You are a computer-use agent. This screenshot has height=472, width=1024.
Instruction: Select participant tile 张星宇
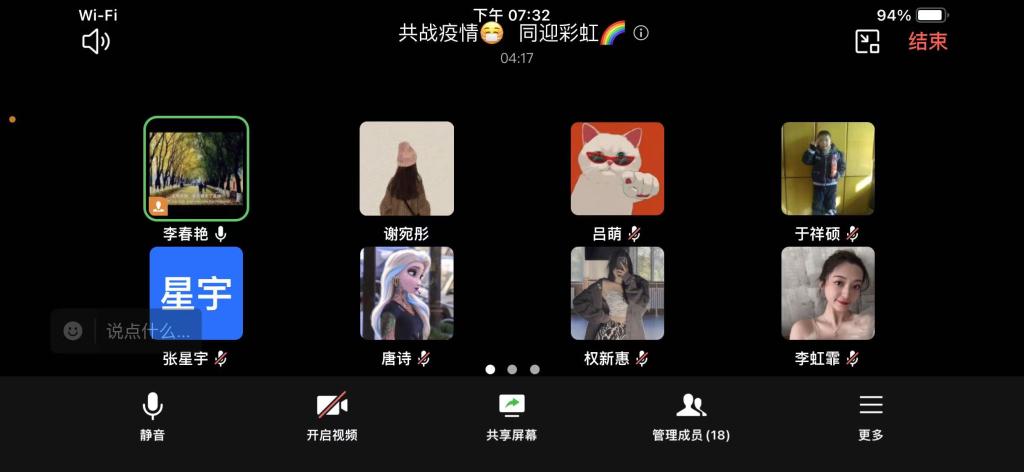pyautogui.click(x=196, y=294)
